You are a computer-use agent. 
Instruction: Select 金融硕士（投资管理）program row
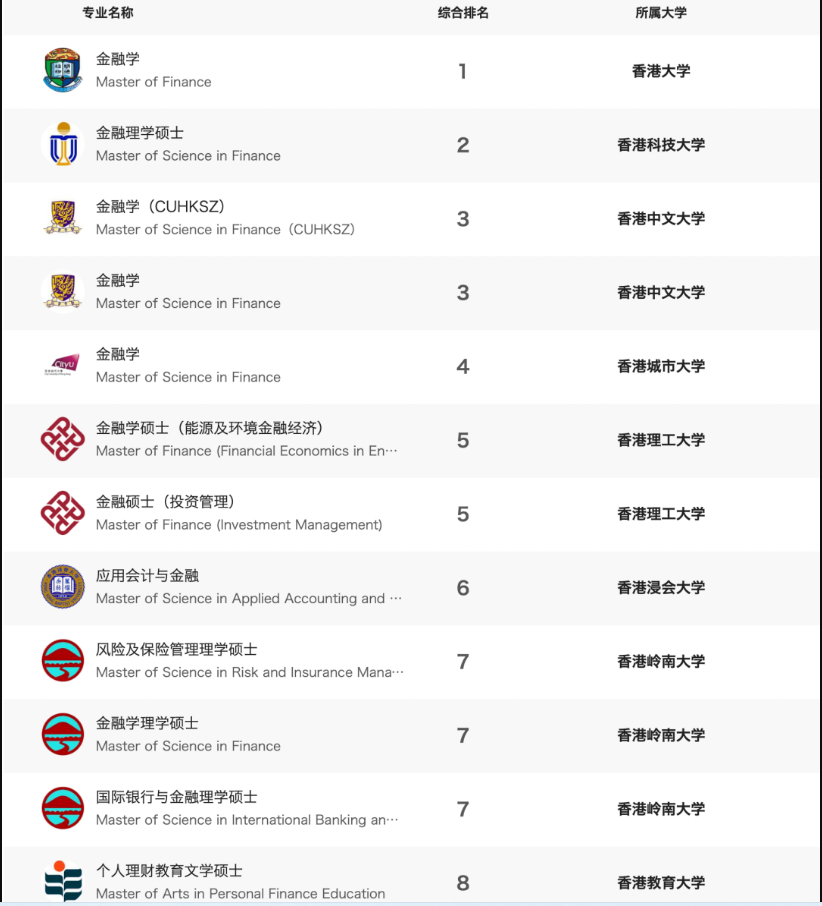click(x=165, y=503)
